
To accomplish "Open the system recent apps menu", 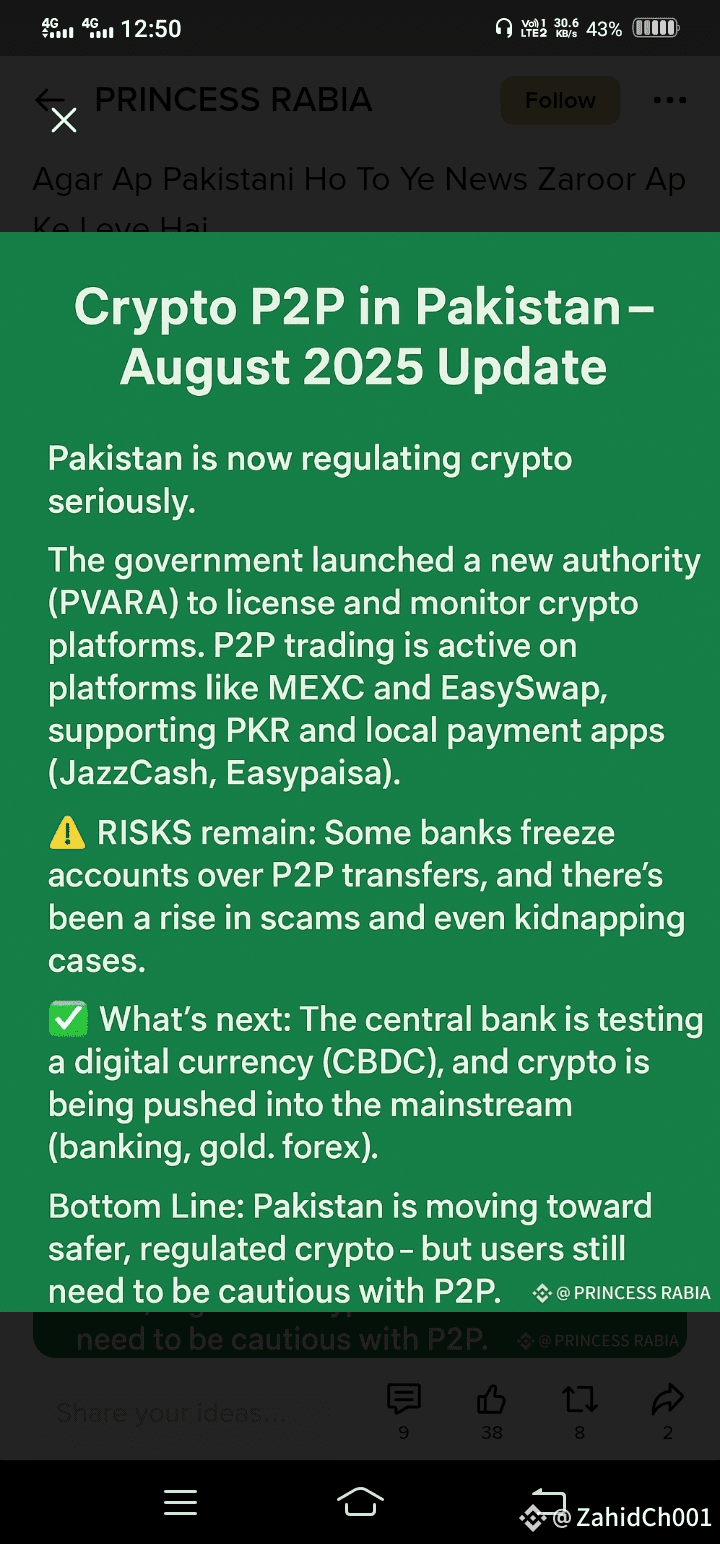I will [181, 1502].
